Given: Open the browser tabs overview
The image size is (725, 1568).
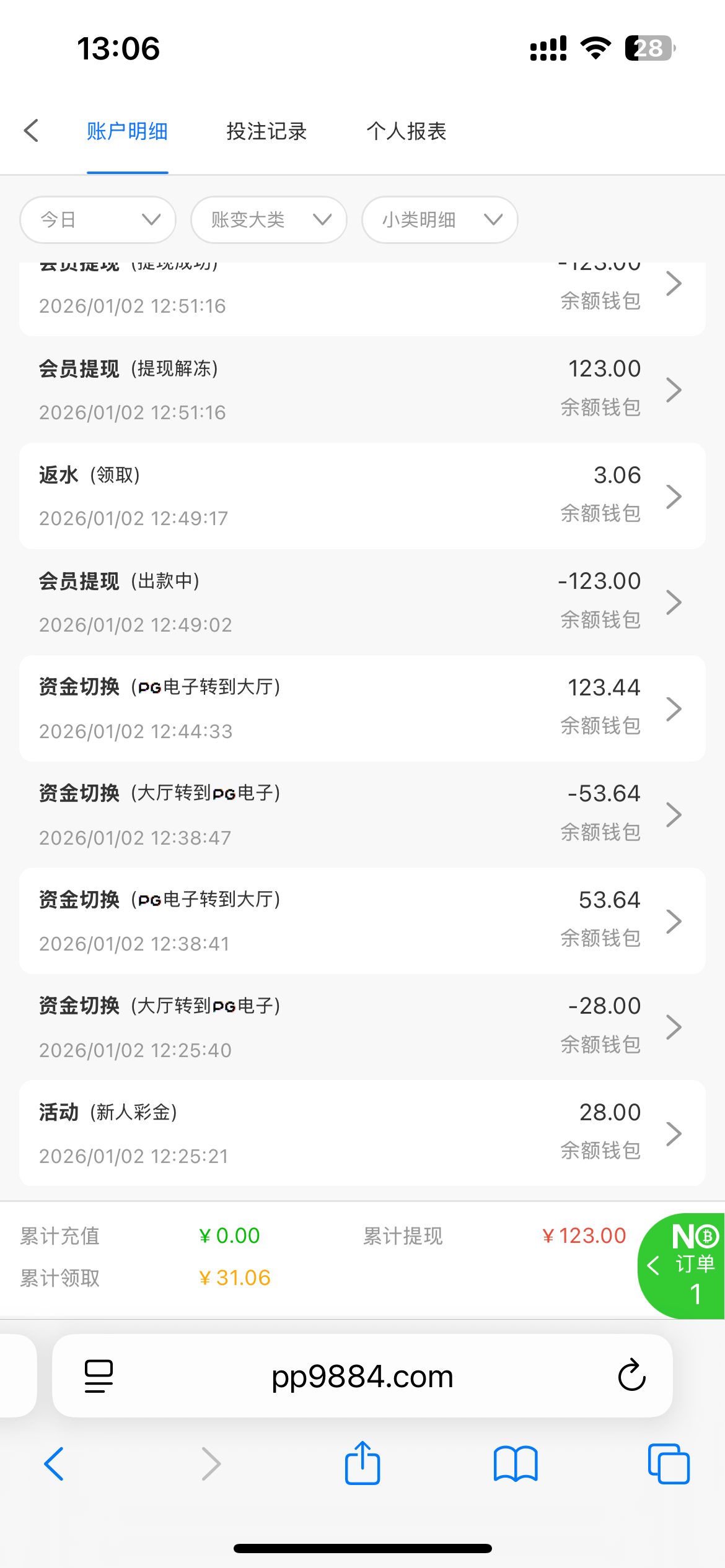Looking at the screenshot, I should click(x=668, y=1463).
